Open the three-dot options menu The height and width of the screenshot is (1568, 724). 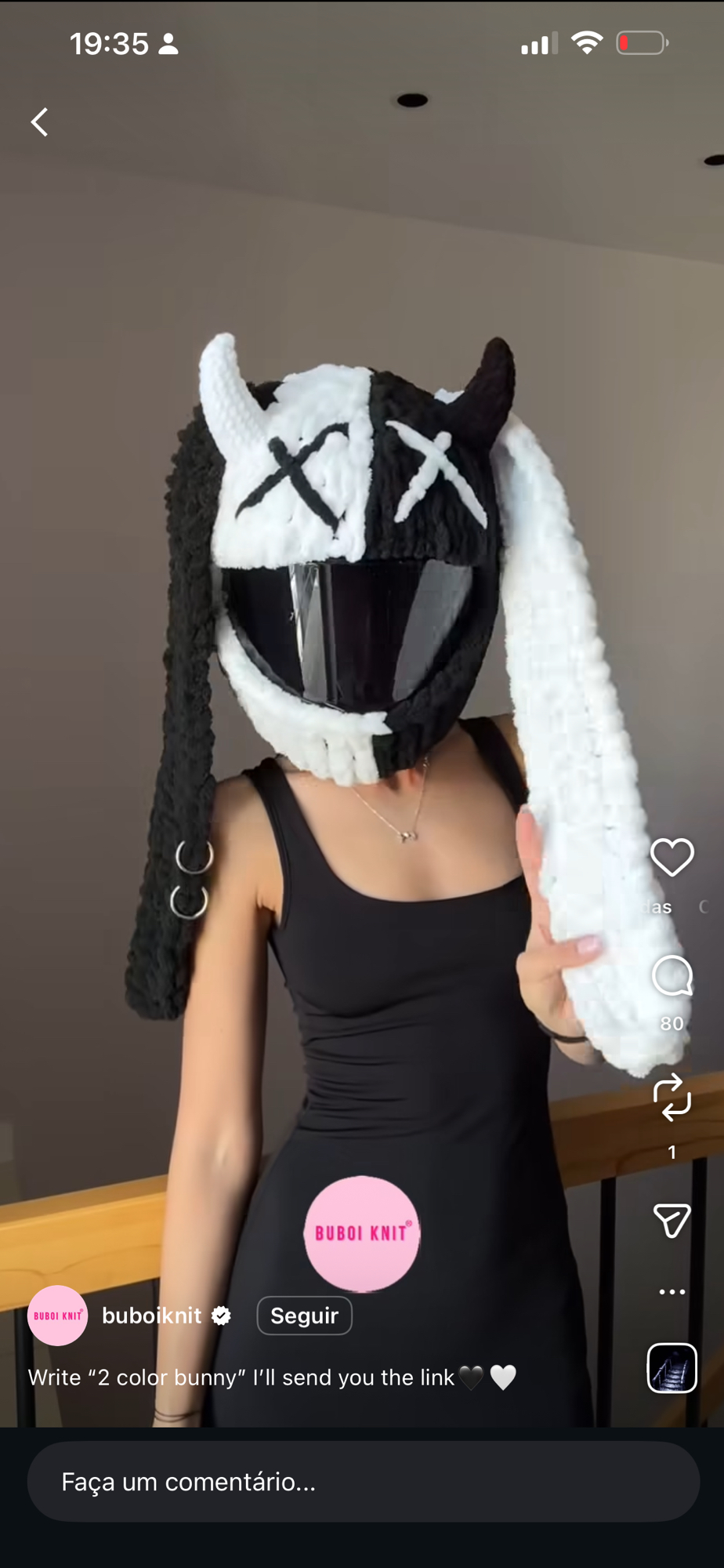point(672,1291)
